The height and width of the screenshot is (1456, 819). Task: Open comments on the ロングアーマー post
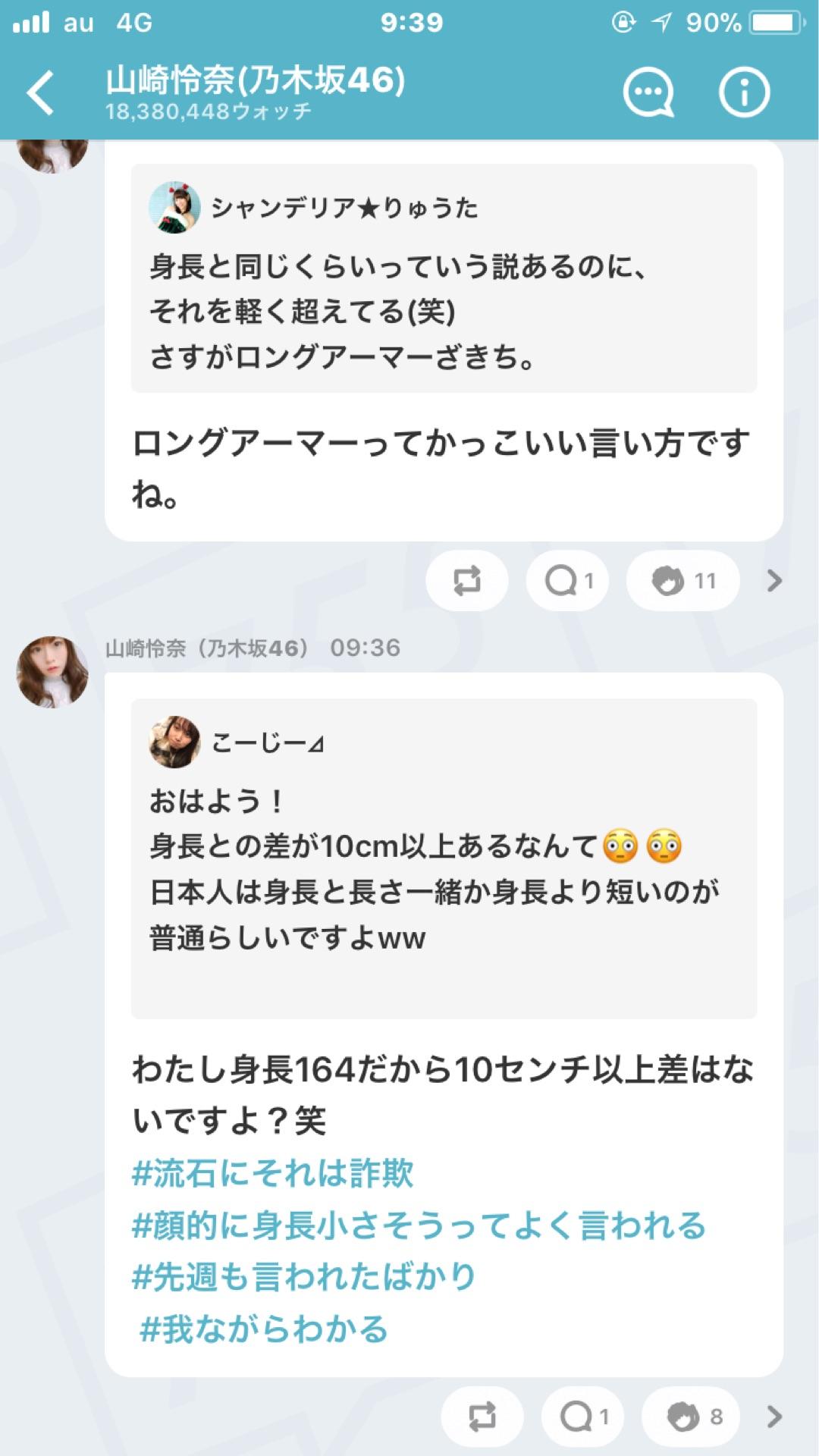(568, 581)
